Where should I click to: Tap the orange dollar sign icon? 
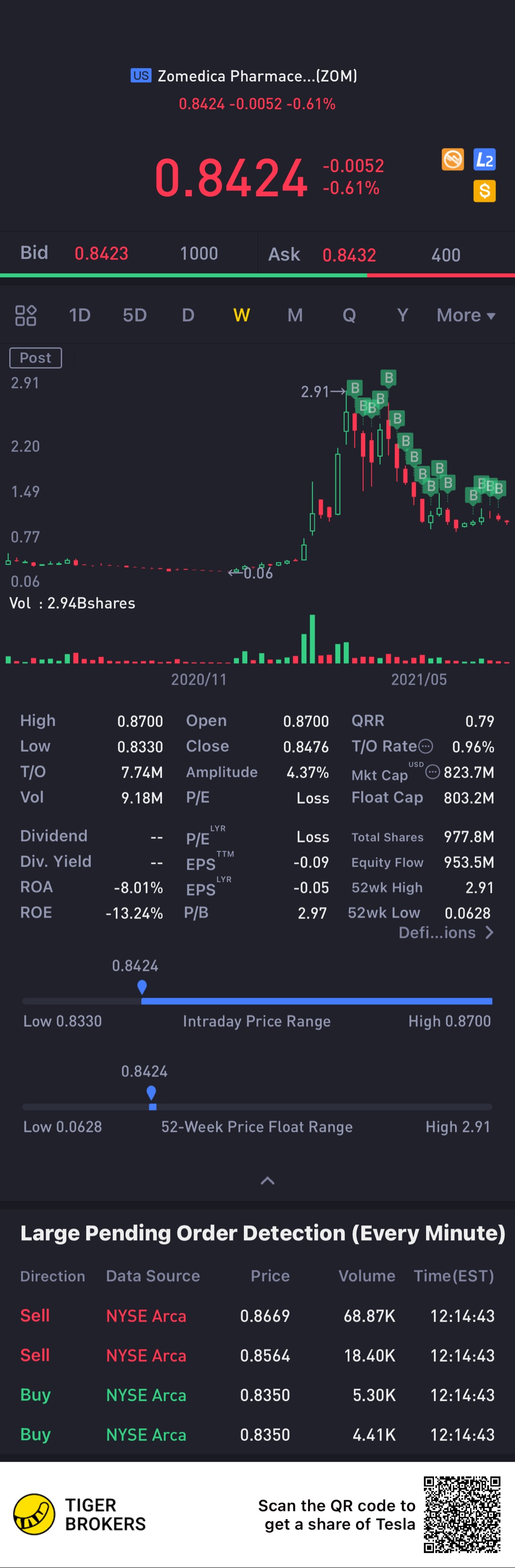(485, 191)
